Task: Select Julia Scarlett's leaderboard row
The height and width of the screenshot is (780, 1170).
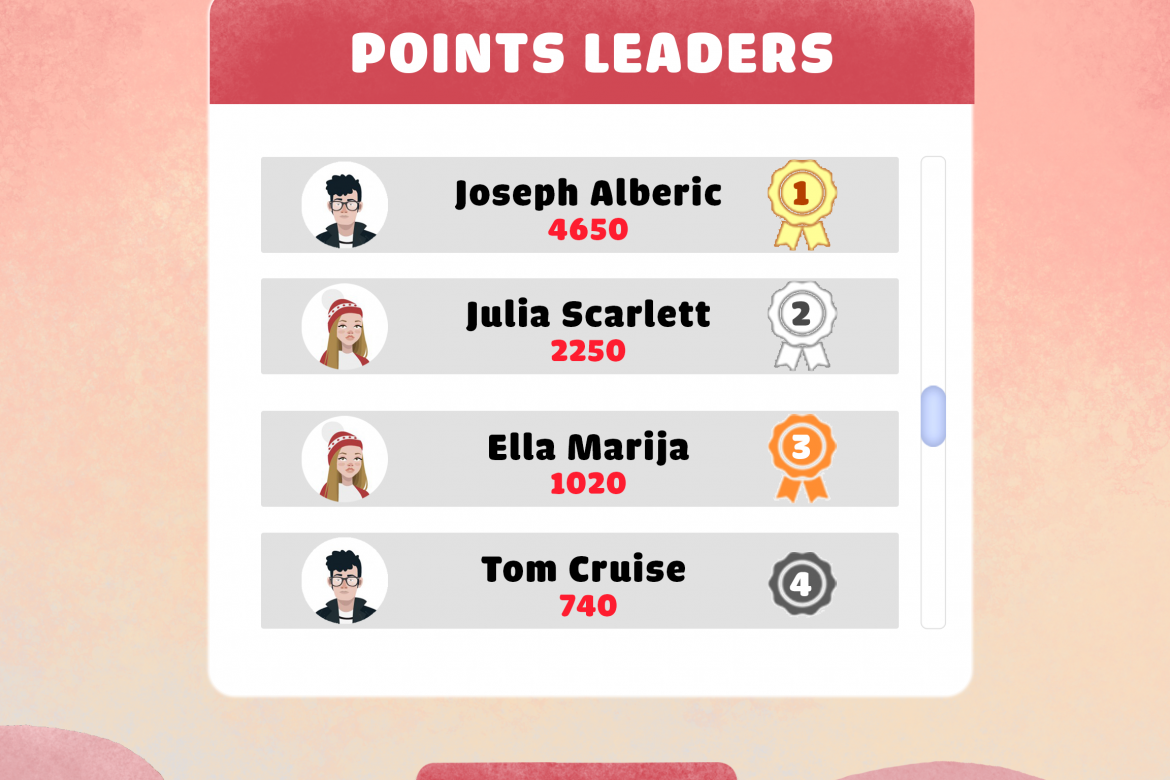Action: point(579,326)
